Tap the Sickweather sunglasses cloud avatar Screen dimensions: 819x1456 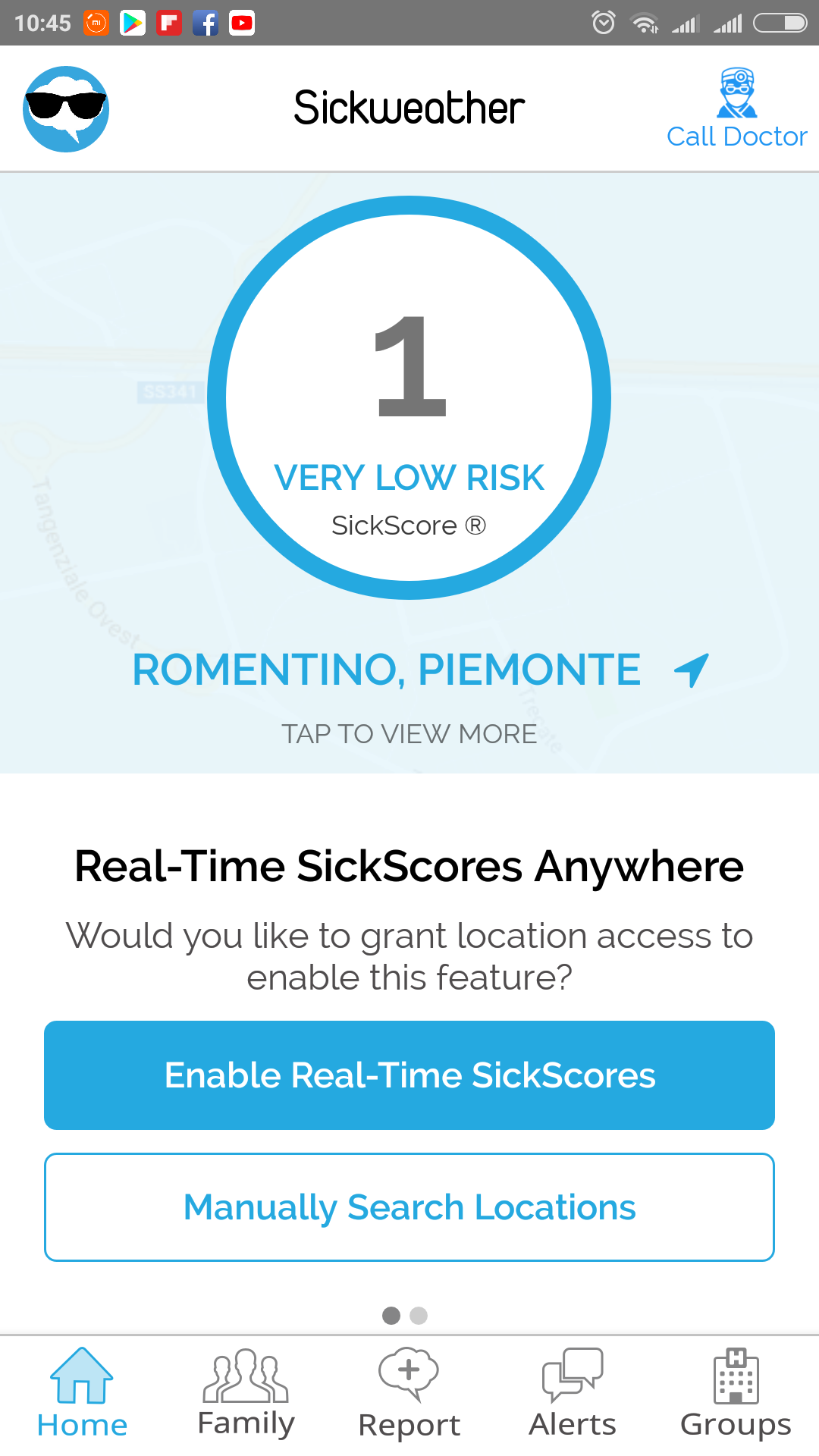click(x=66, y=108)
